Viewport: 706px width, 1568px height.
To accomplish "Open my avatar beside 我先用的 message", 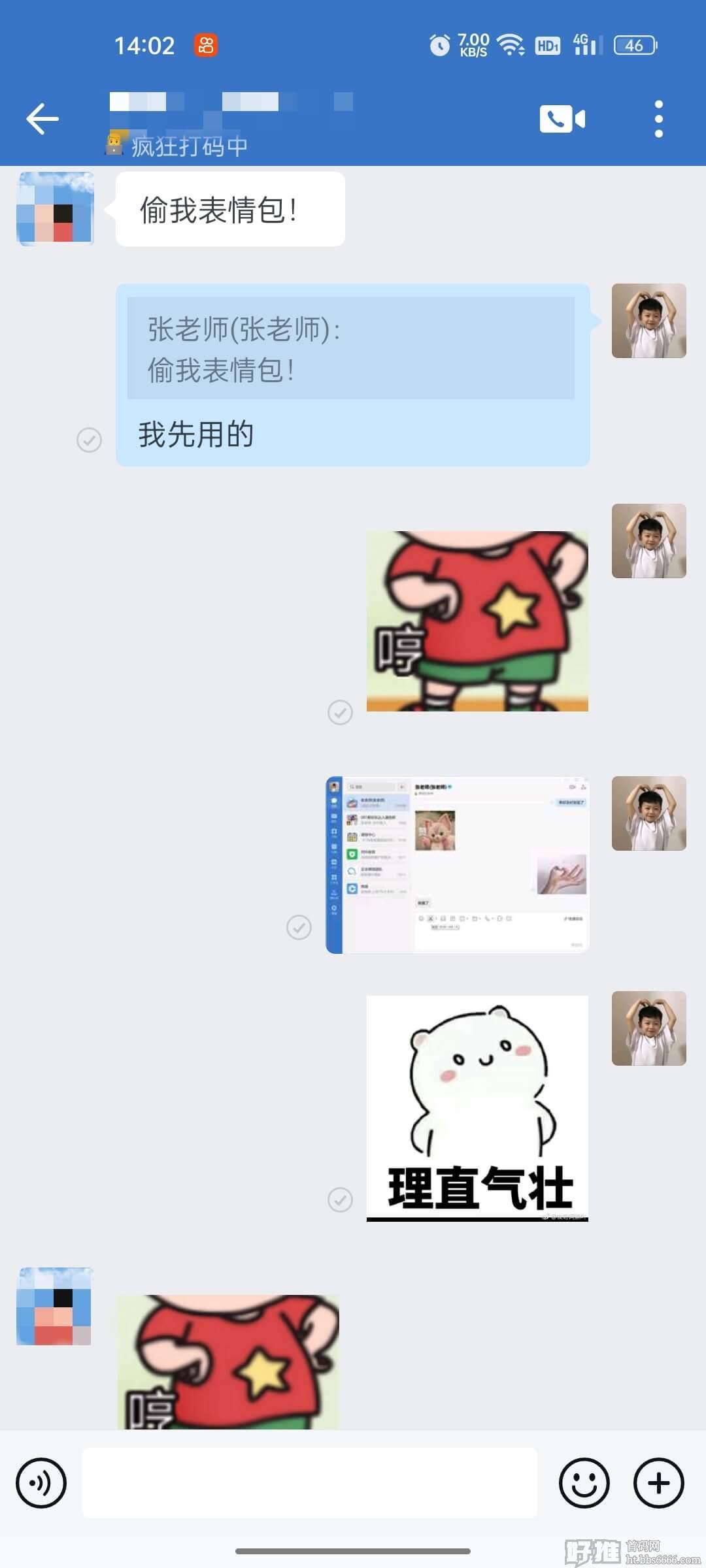I will 649,321.
